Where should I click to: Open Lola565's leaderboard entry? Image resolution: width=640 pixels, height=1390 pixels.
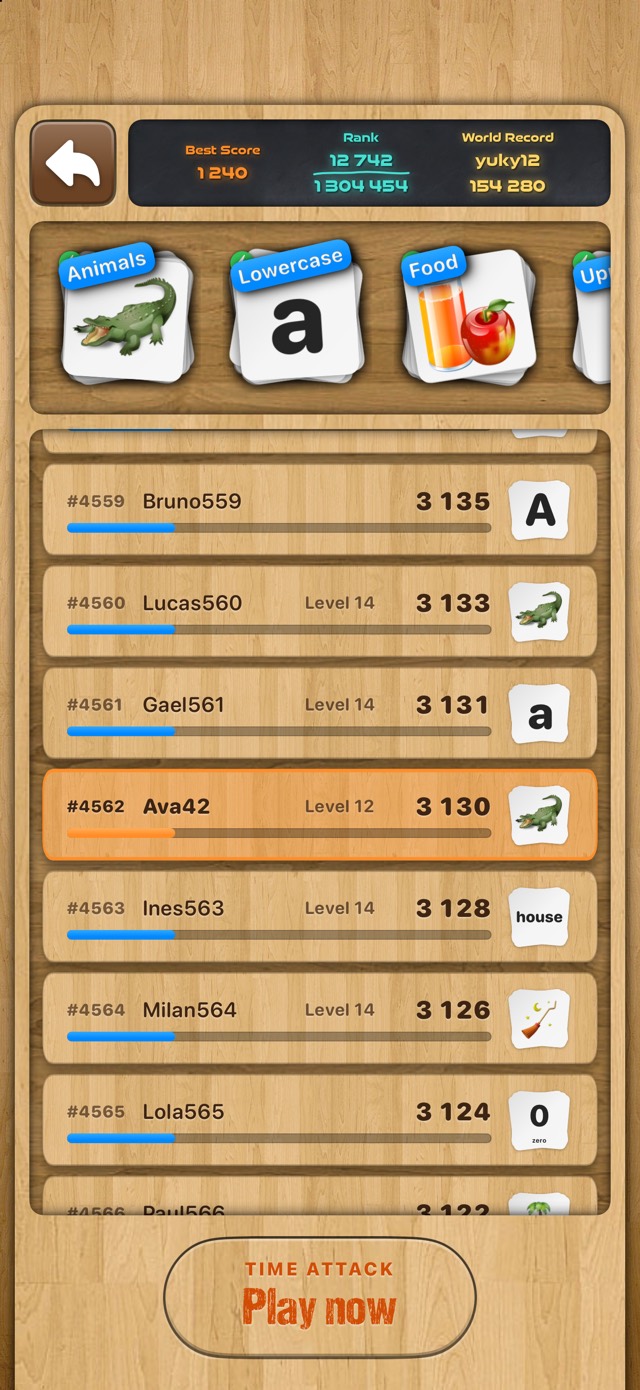[x=320, y=1121]
